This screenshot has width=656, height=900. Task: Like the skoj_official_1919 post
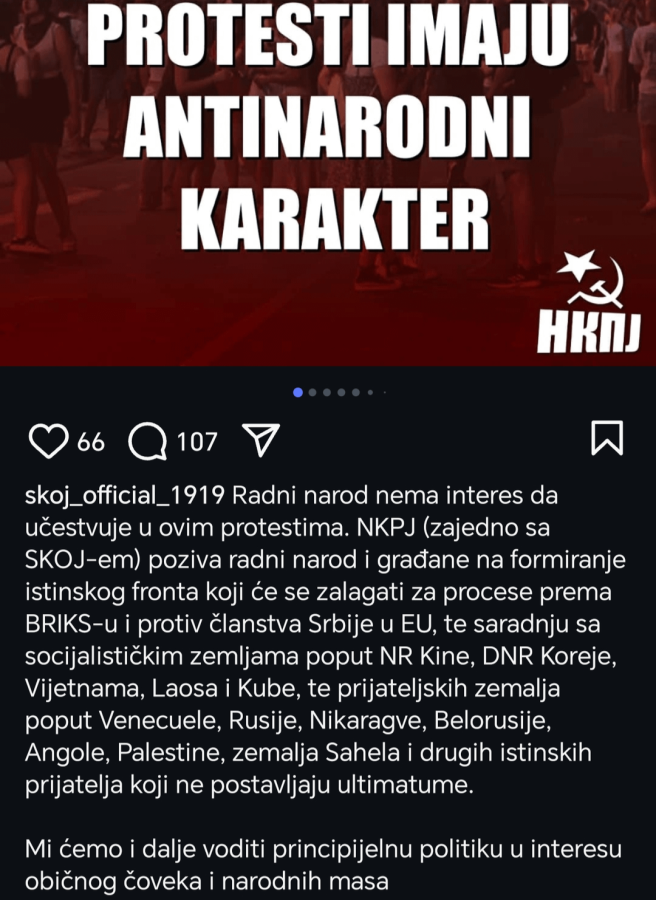click(47, 441)
